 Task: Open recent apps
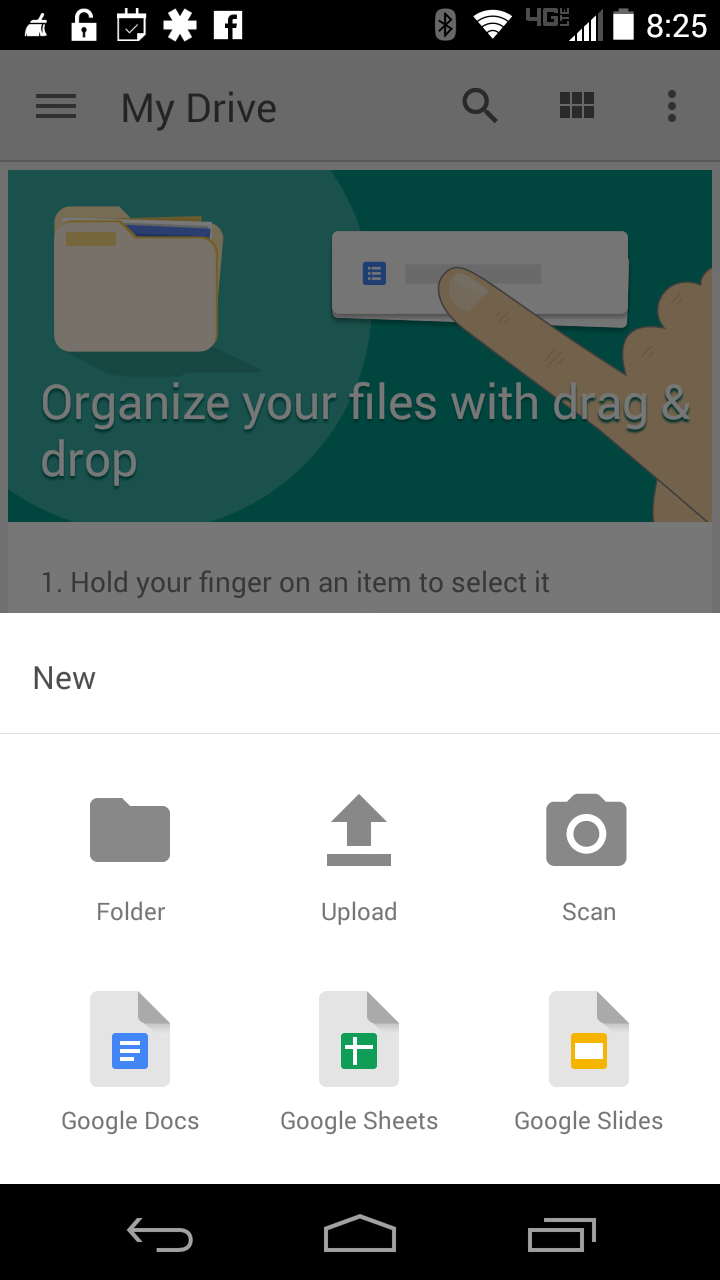(x=561, y=1235)
